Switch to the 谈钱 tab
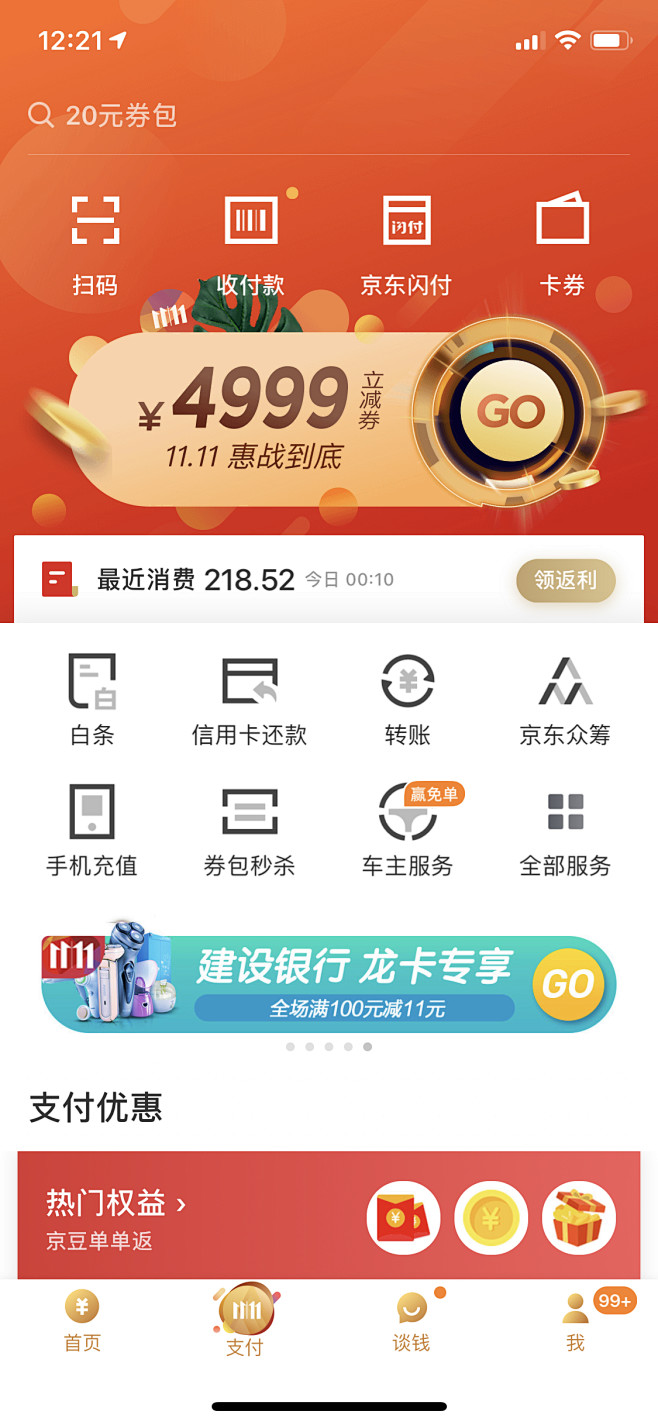The width and height of the screenshot is (658, 1425). point(411,1320)
